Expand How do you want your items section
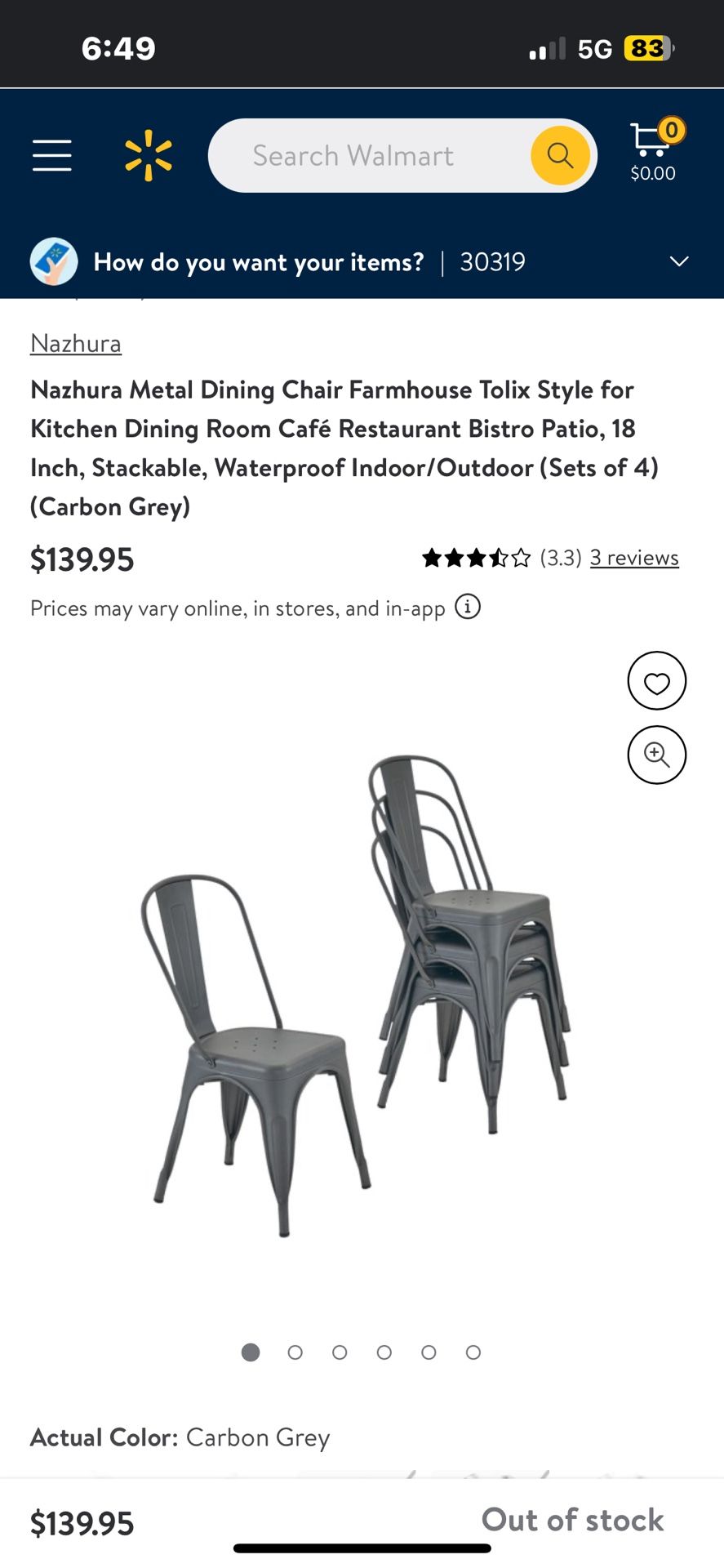 click(x=259, y=261)
